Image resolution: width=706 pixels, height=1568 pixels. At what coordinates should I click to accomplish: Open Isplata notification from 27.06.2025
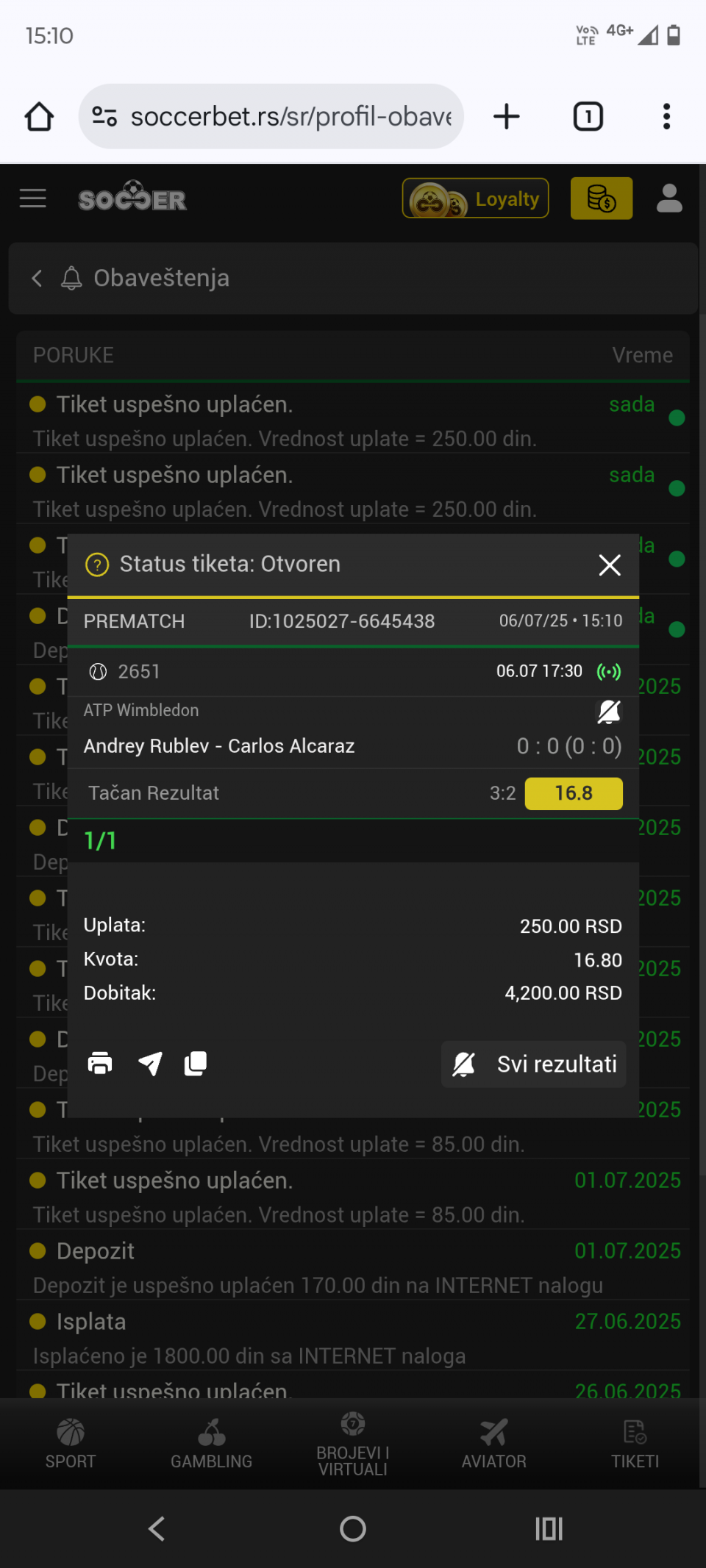[353, 1335]
